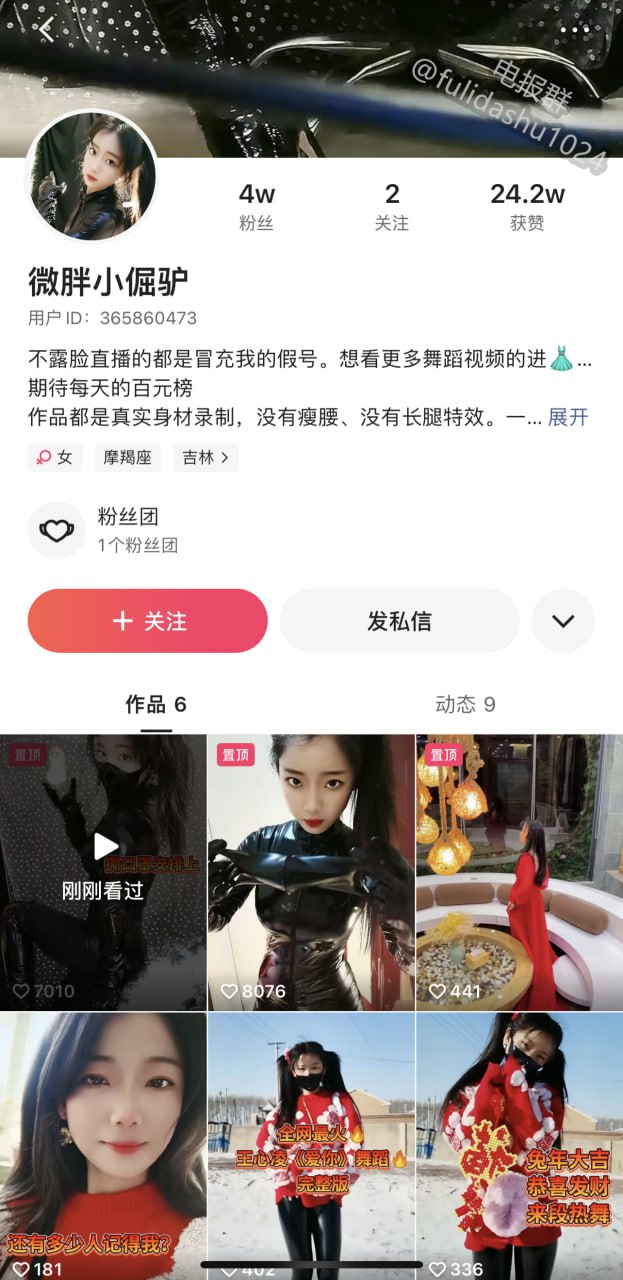This screenshot has width=623, height=1280.
Task: Expand the bio with 展开
Action: (x=568, y=417)
